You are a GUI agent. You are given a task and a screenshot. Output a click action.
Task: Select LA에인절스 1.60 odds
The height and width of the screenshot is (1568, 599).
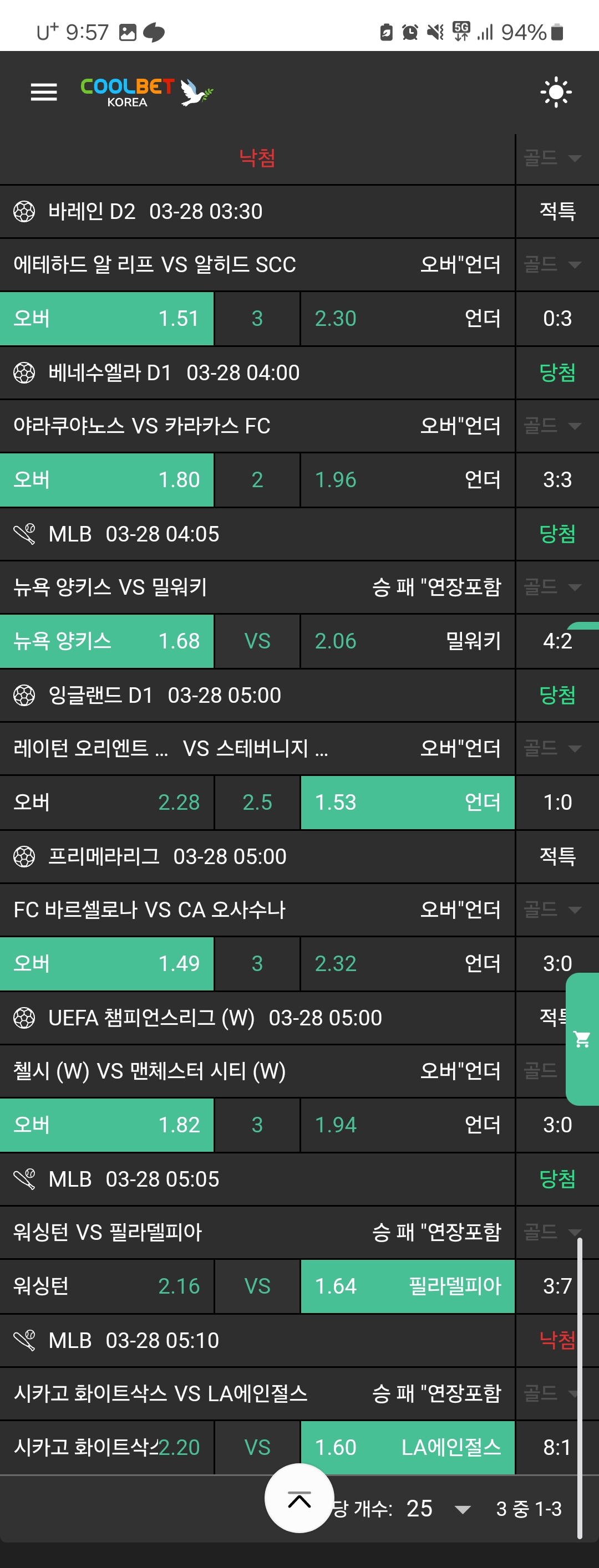tap(407, 1448)
